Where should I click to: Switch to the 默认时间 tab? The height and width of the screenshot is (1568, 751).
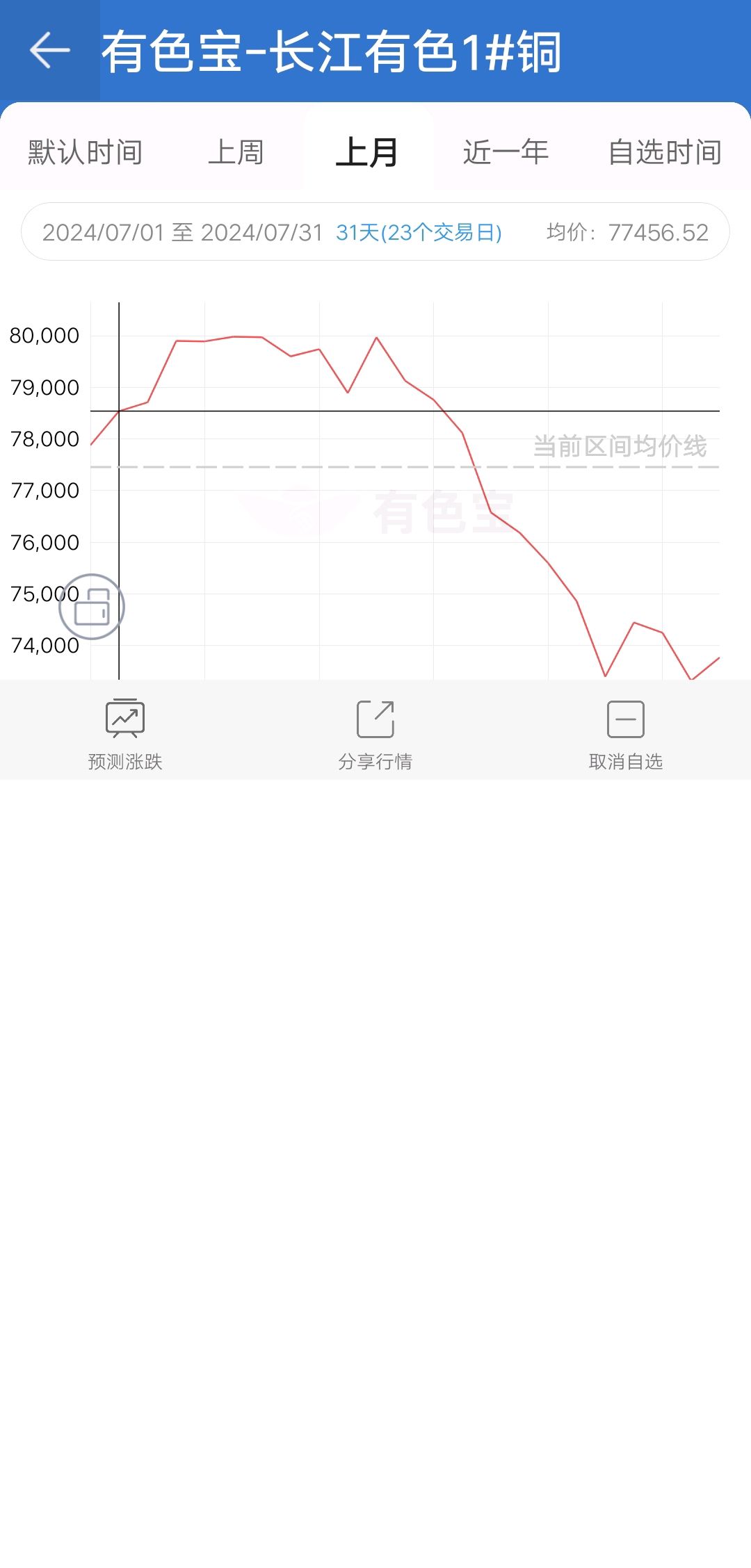[85, 152]
